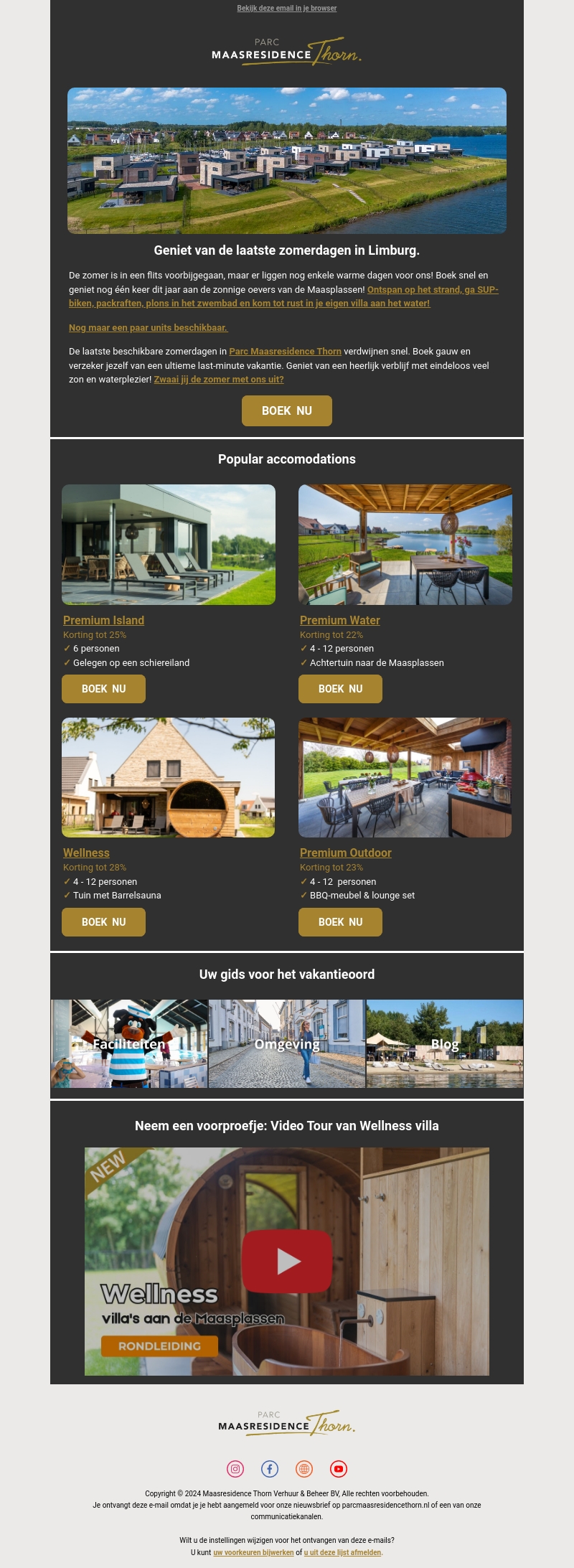574x1568 pixels.
Task: Follow the Parc Maasresidence Thorn text link
Action: [x=285, y=352]
